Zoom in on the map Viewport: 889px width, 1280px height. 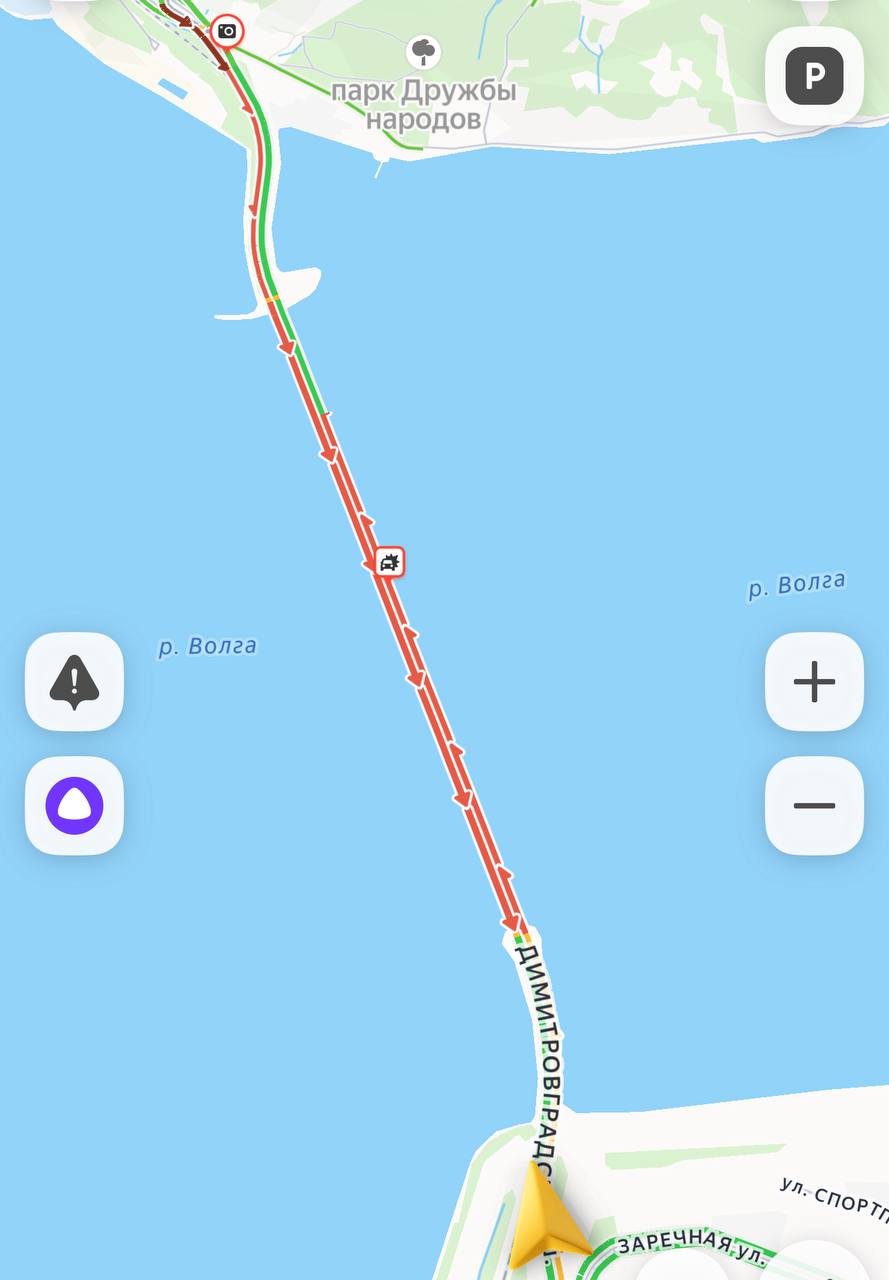[x=814, y=682]
